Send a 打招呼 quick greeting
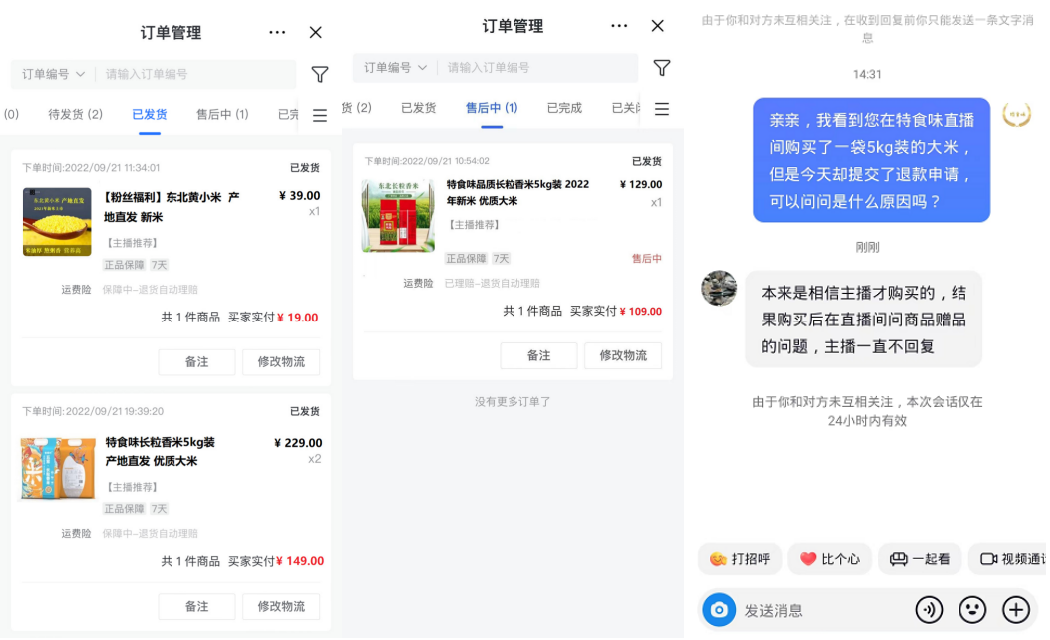The image size is (1050, 640). pos(738,559)
